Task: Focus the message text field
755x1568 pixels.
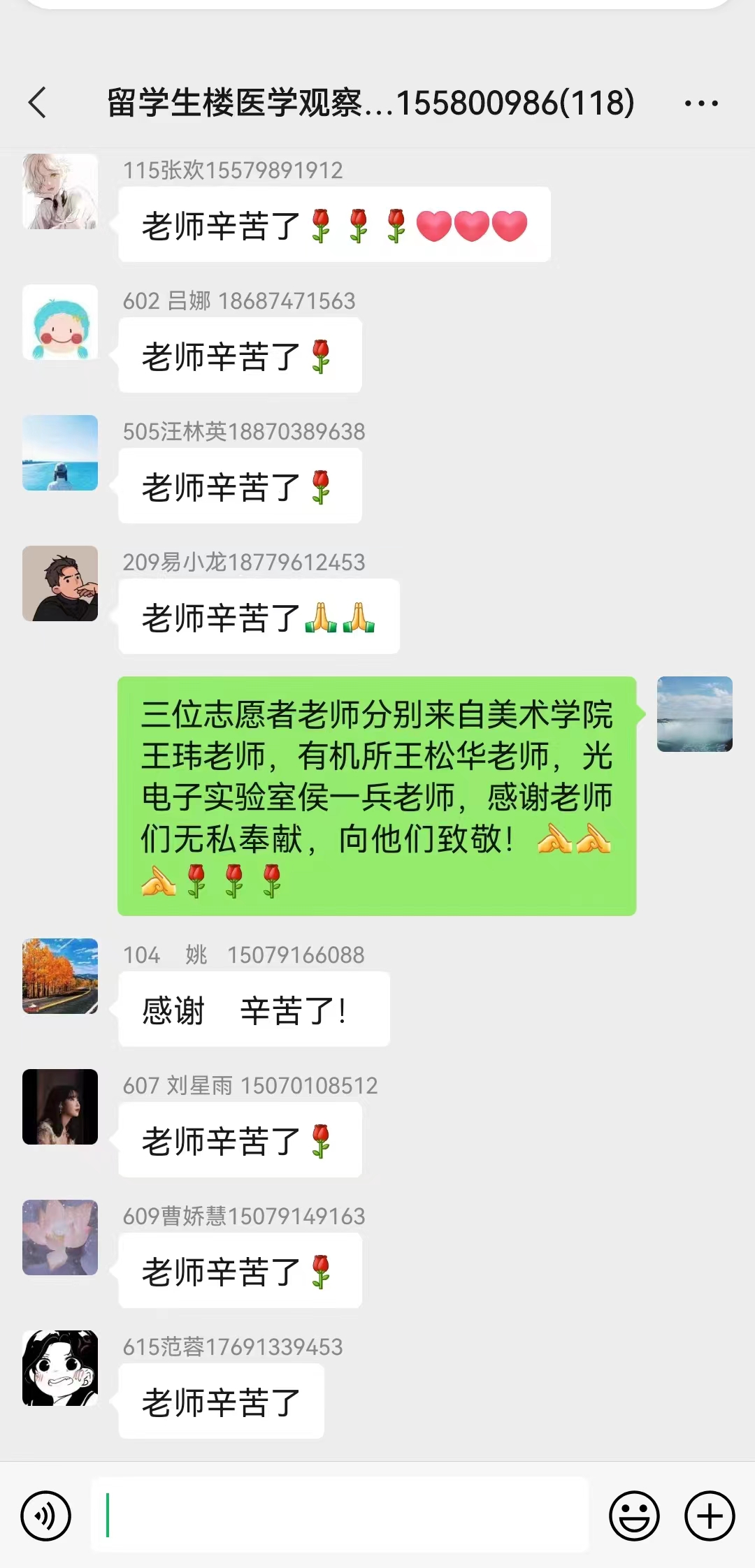Action: coord(340,1515)
